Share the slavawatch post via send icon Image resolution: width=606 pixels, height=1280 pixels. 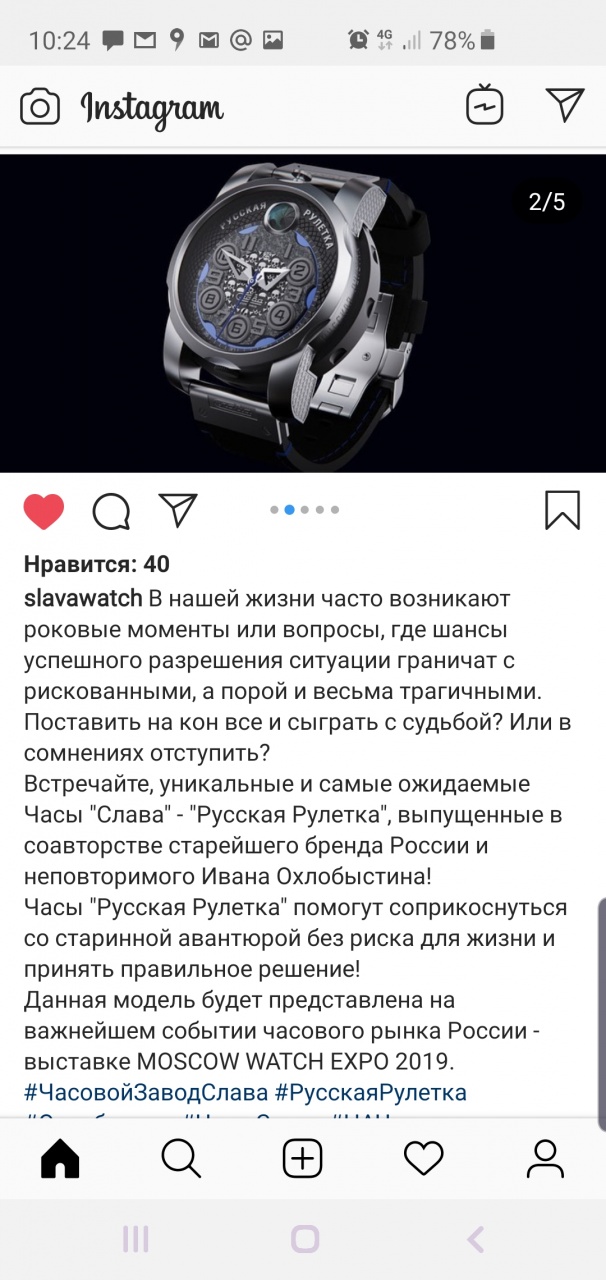click(178, 510)
